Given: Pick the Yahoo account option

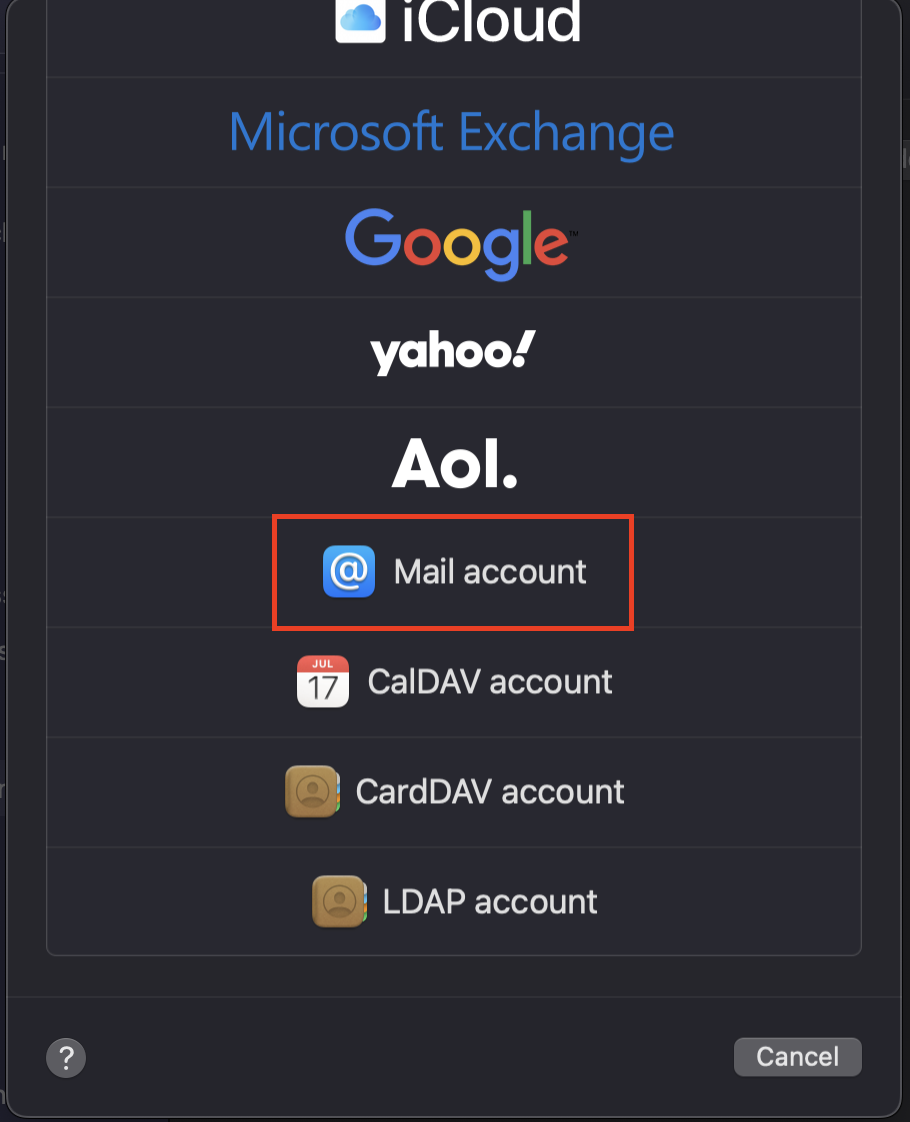Looking at the screenshot, I should [453, 352].
